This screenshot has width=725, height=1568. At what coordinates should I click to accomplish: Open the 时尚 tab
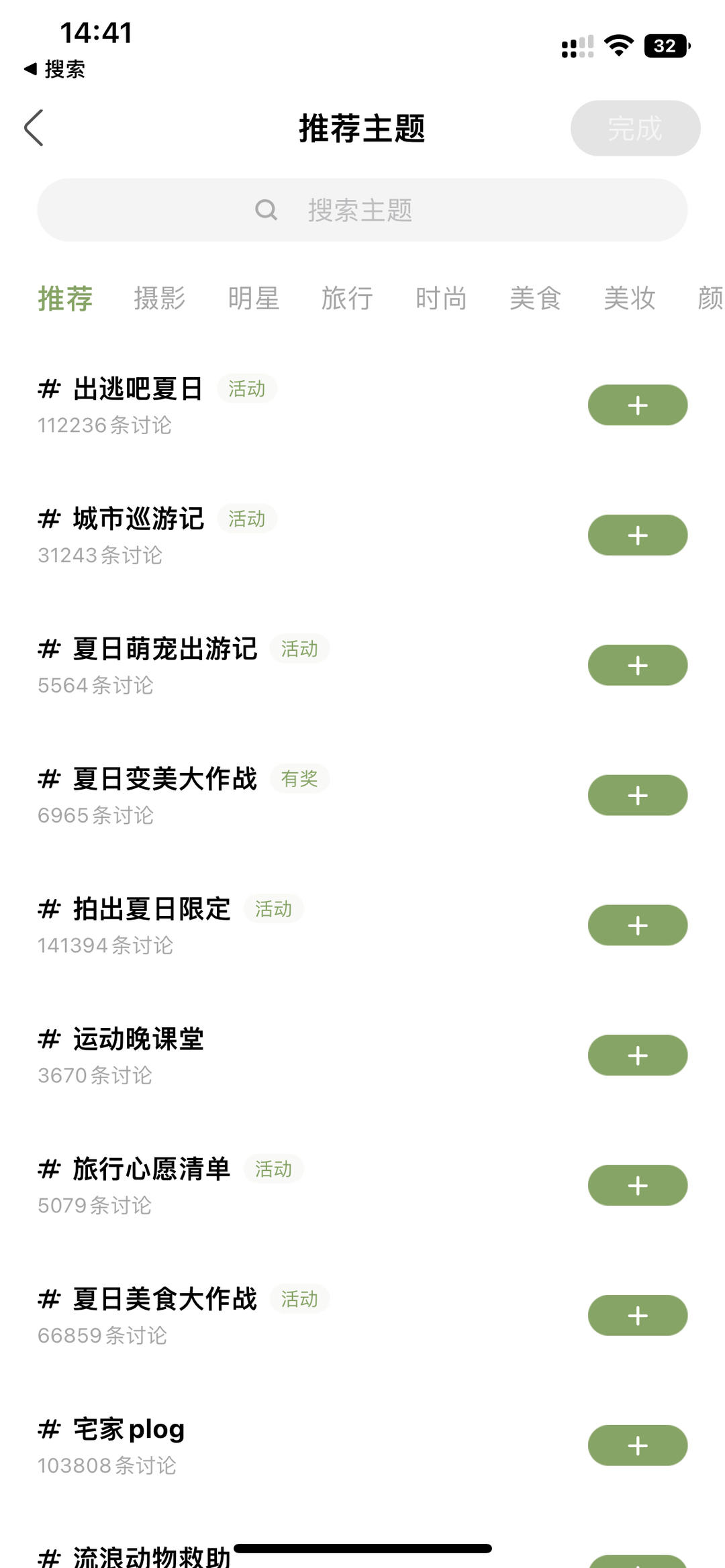click(442, 299)
